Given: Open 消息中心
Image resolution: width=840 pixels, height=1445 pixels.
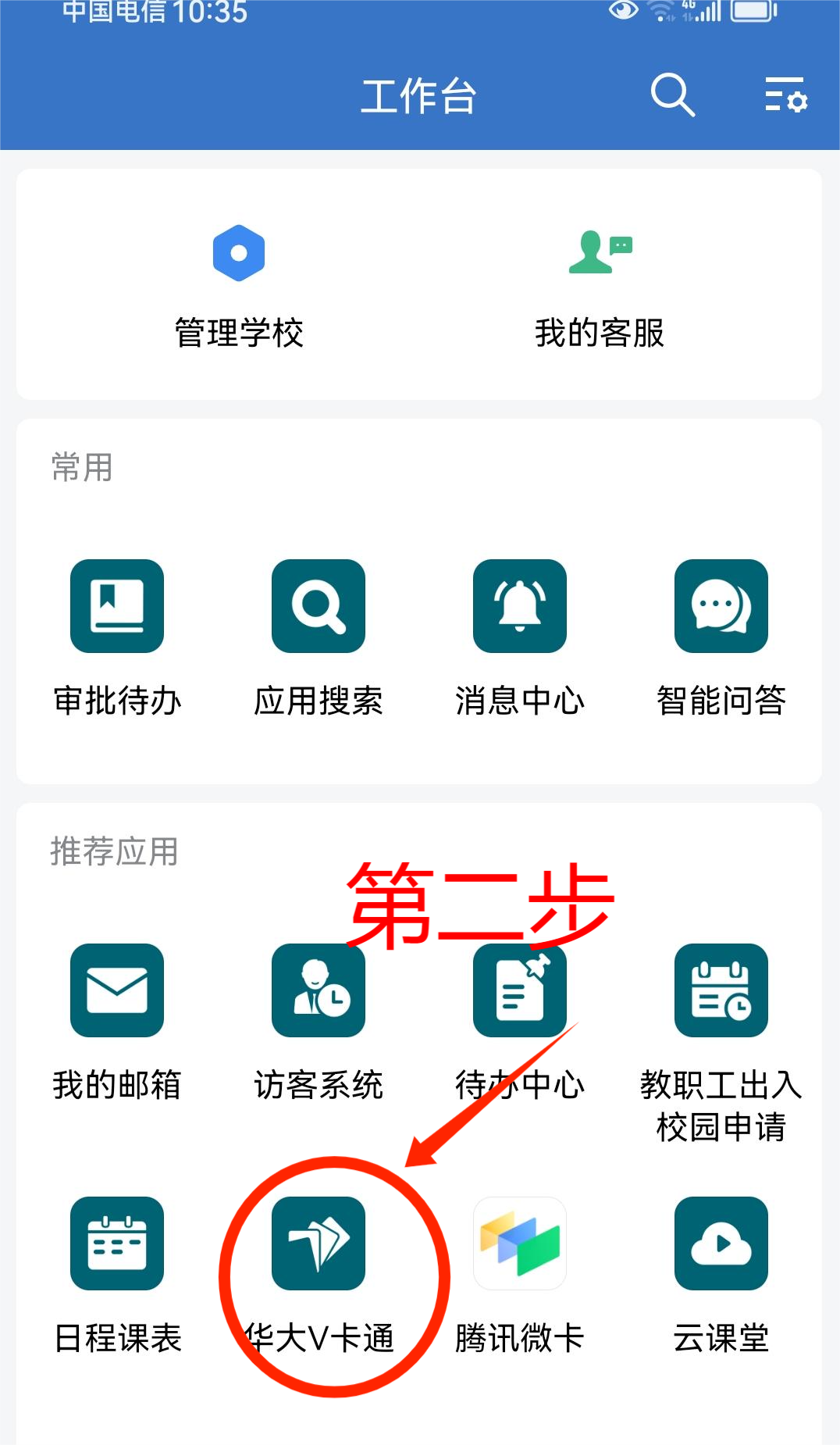Looking at the screenshot, I should tap(520, 606).
